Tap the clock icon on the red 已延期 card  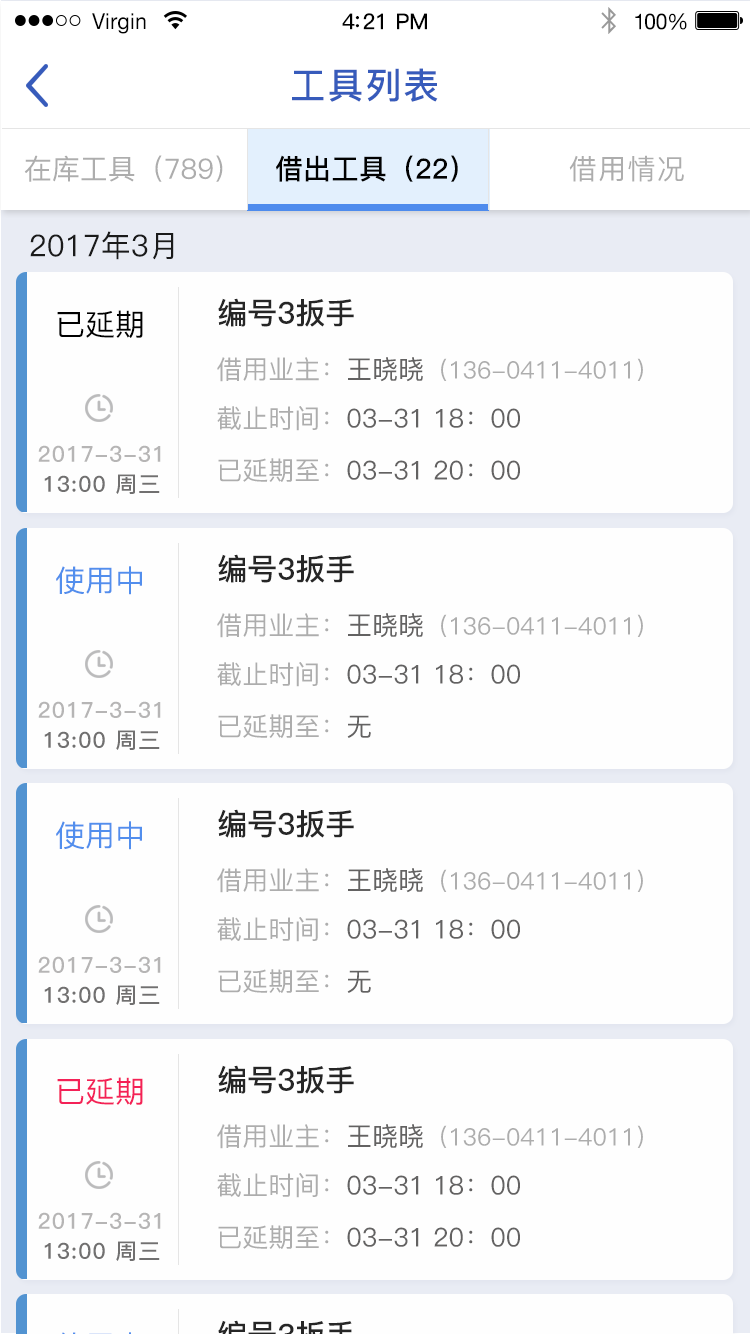tap(98, 1175)
